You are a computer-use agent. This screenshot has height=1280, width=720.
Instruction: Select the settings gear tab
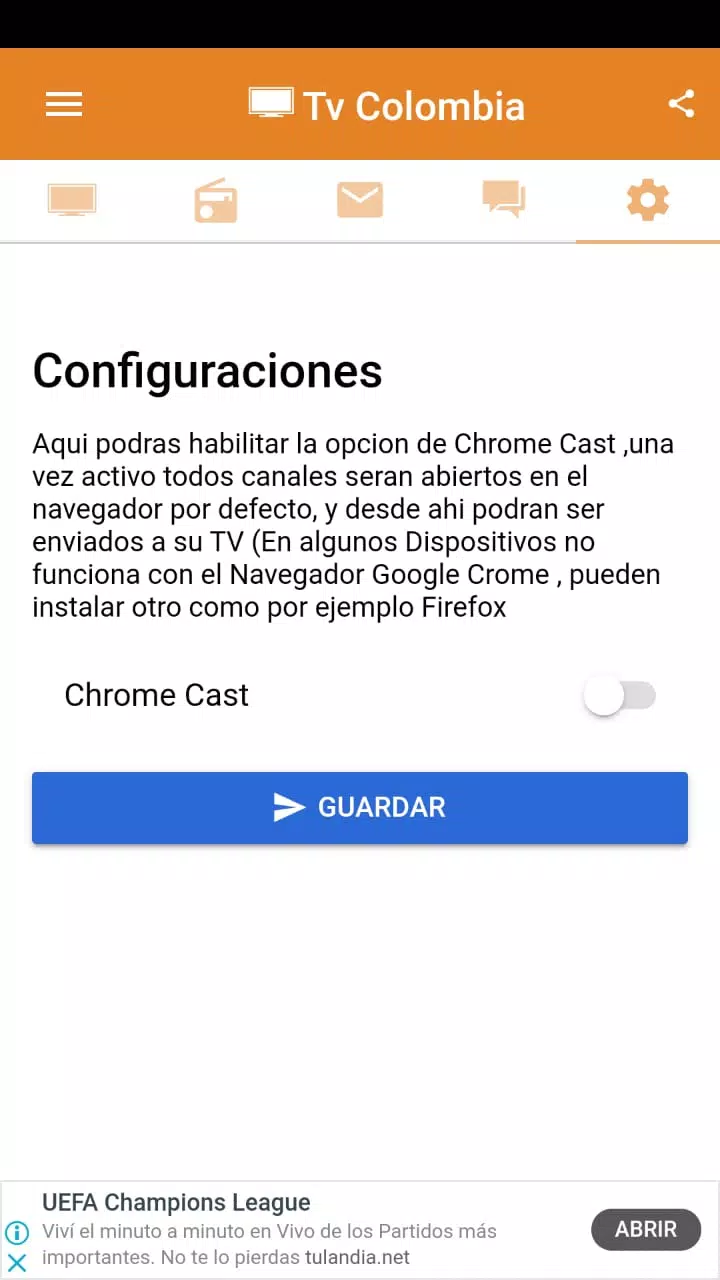647,201
